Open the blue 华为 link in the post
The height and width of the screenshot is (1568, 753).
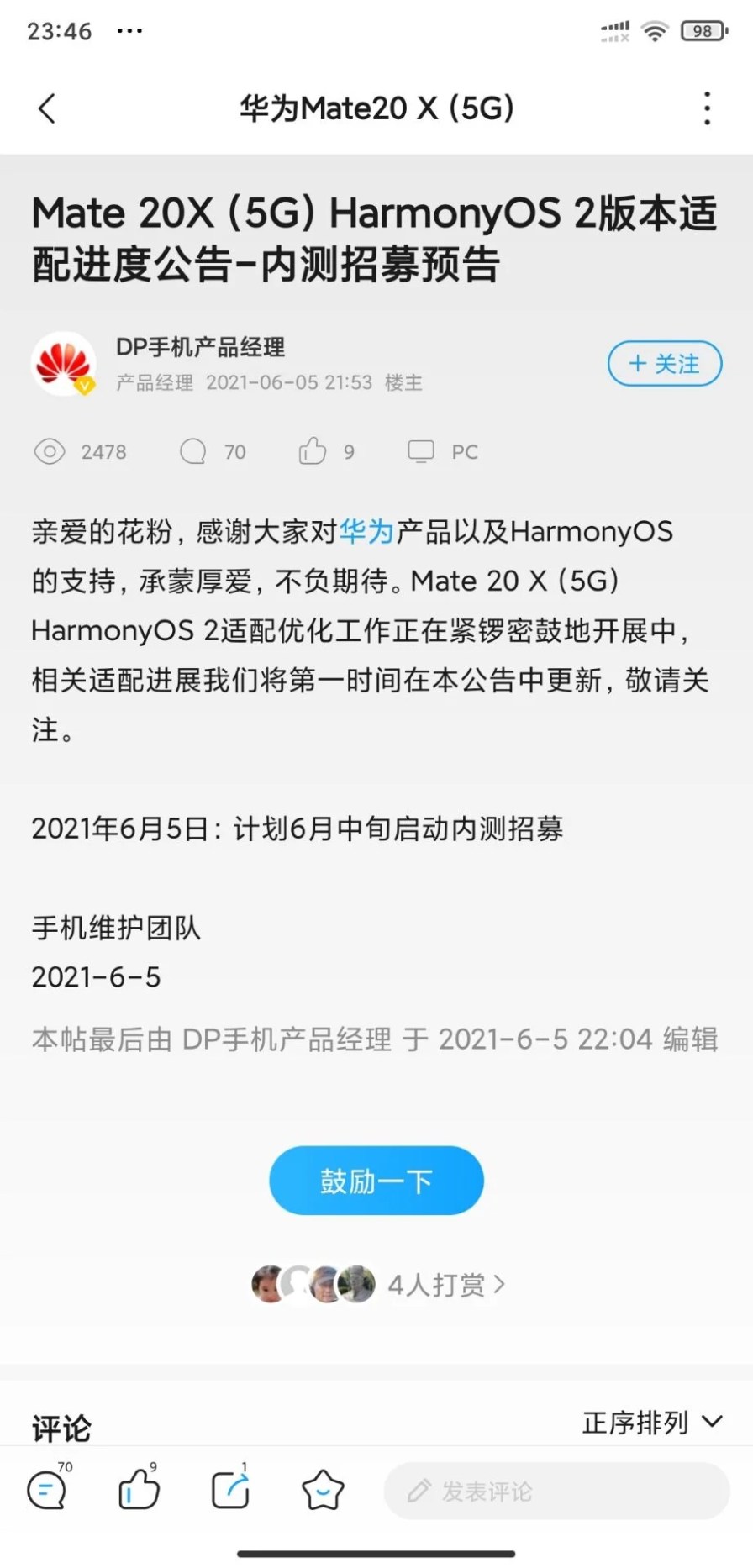pos(366,532)
